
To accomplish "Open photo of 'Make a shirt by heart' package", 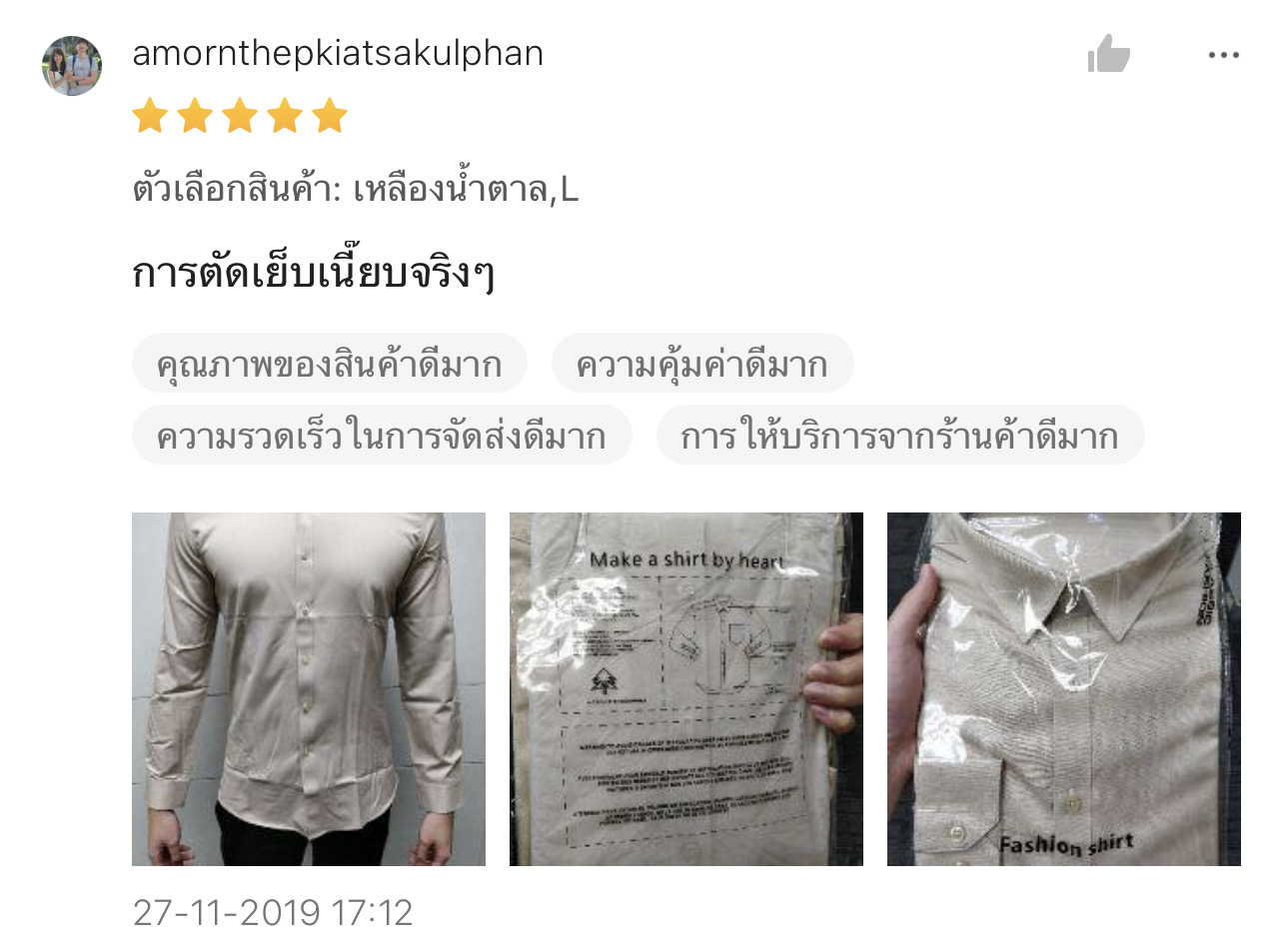I will (685, 688).
